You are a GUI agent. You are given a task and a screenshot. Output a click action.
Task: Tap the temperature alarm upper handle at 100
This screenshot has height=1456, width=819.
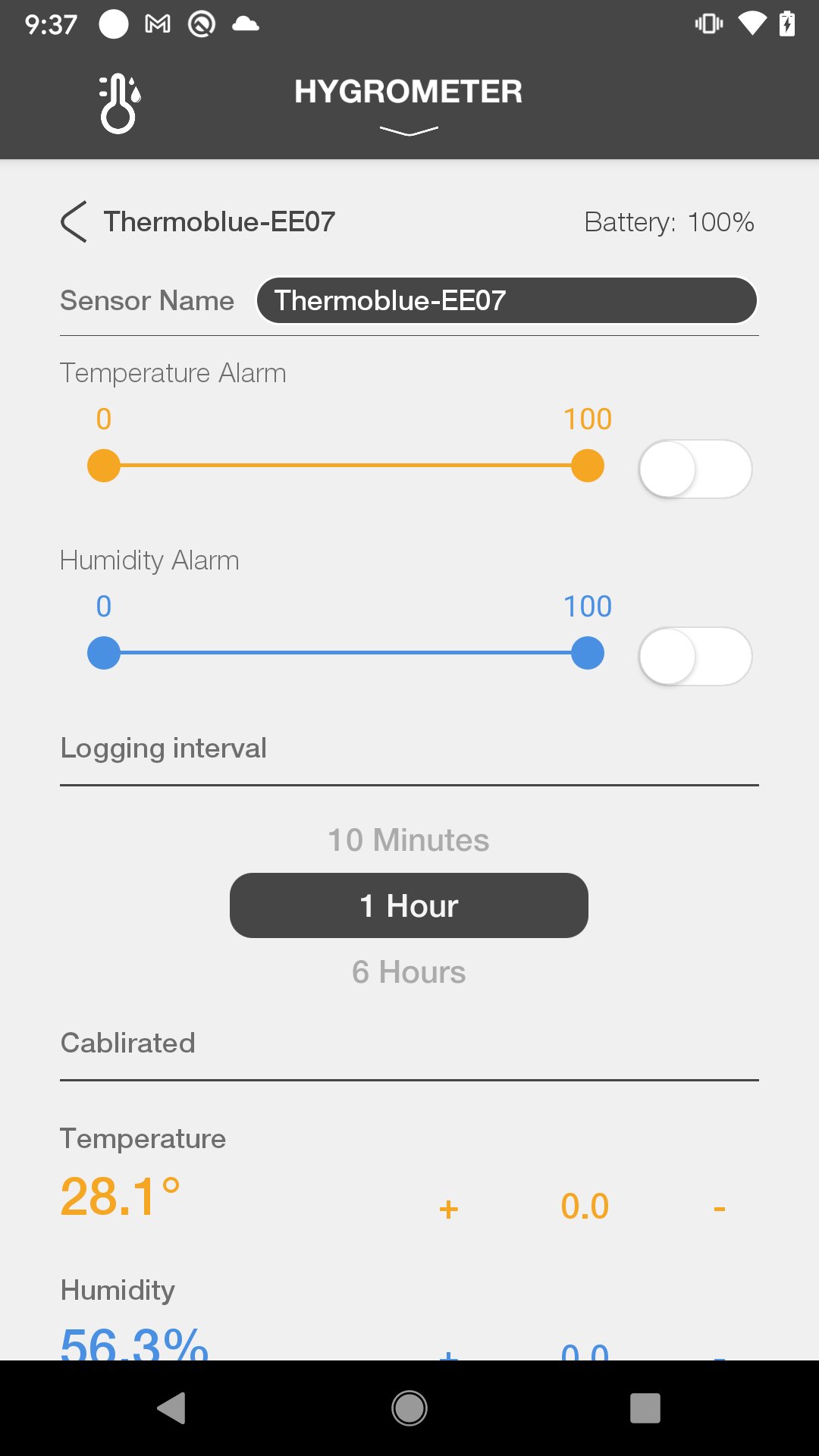tap(587, 466)
